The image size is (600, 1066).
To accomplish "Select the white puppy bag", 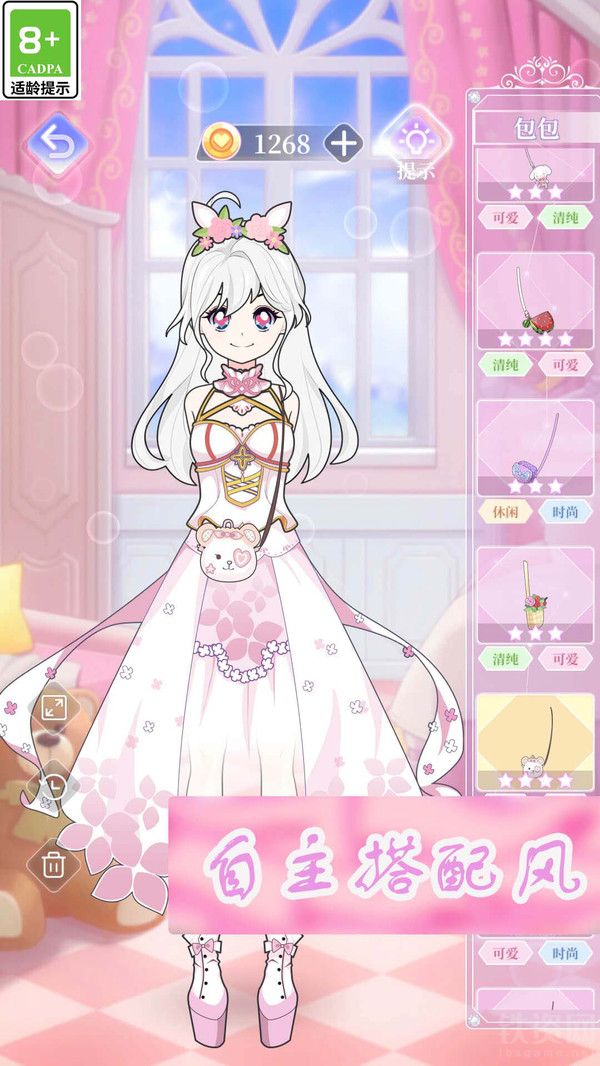I will [535, 174].
